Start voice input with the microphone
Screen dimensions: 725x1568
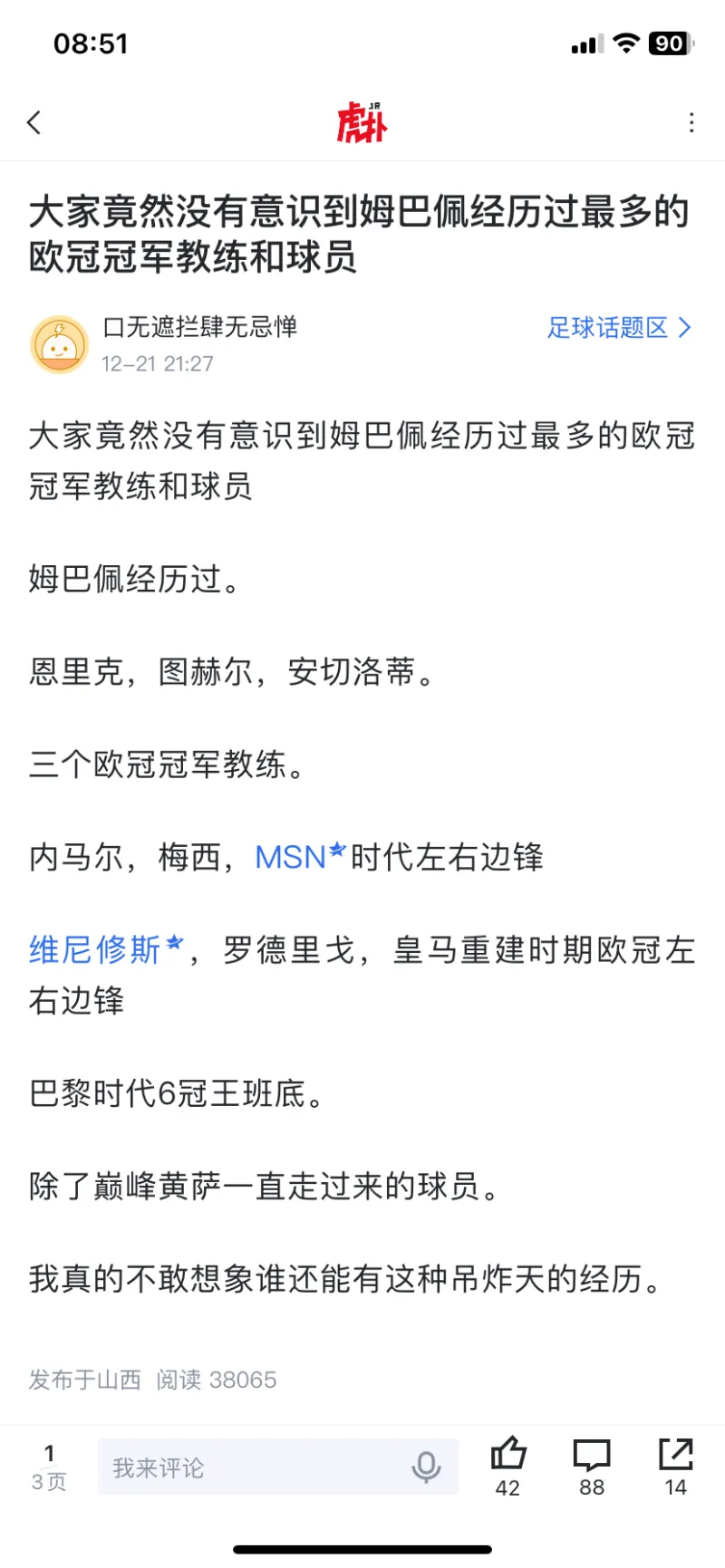point(426,1467)
